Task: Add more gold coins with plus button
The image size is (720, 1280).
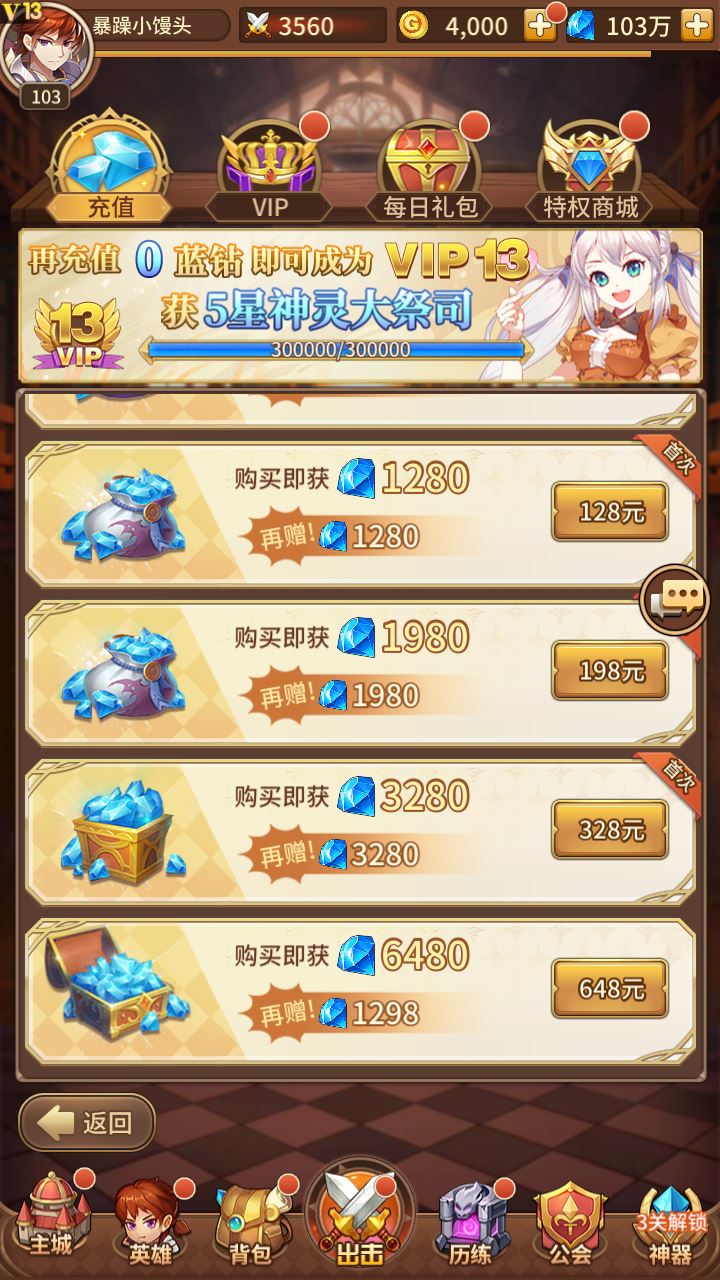Action: point(540,27)
